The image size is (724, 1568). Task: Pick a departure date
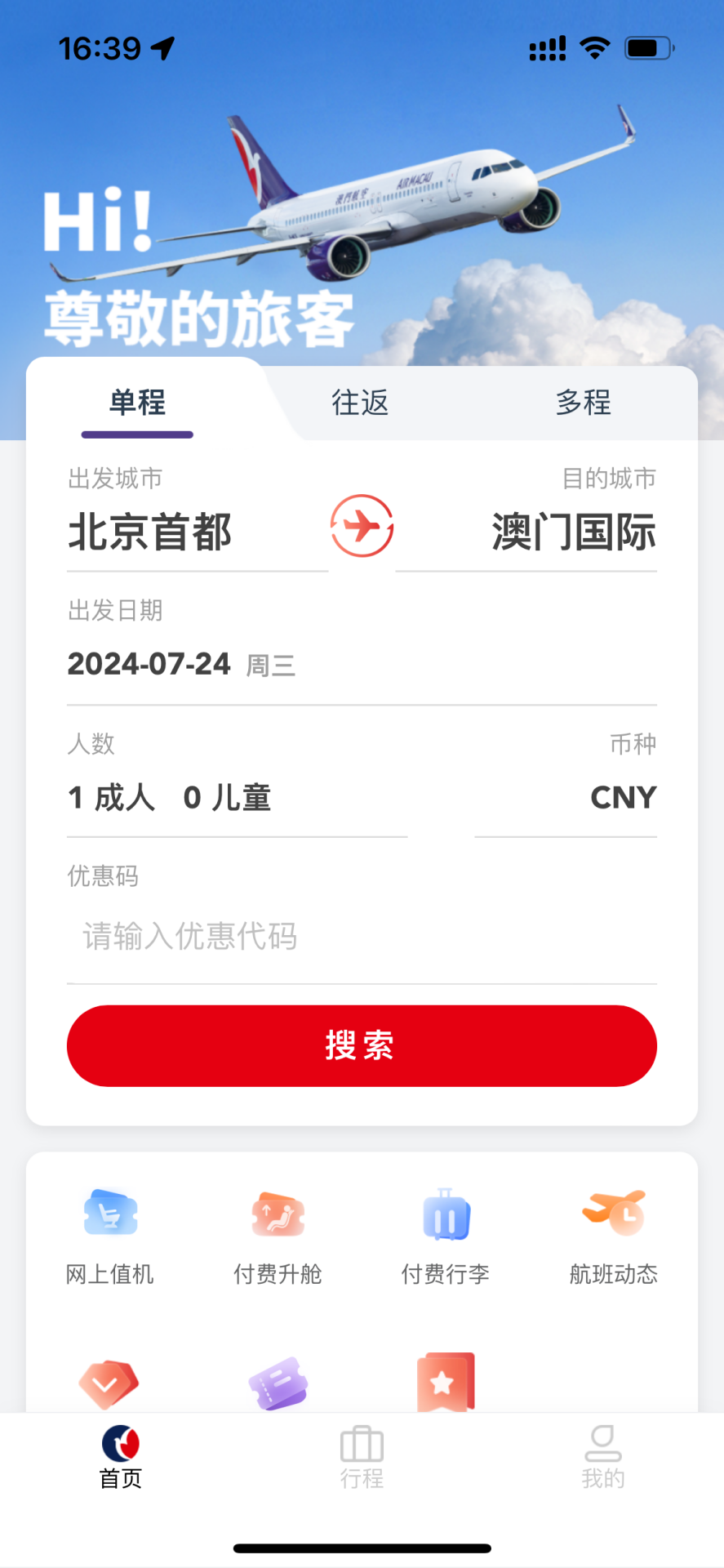181,665
